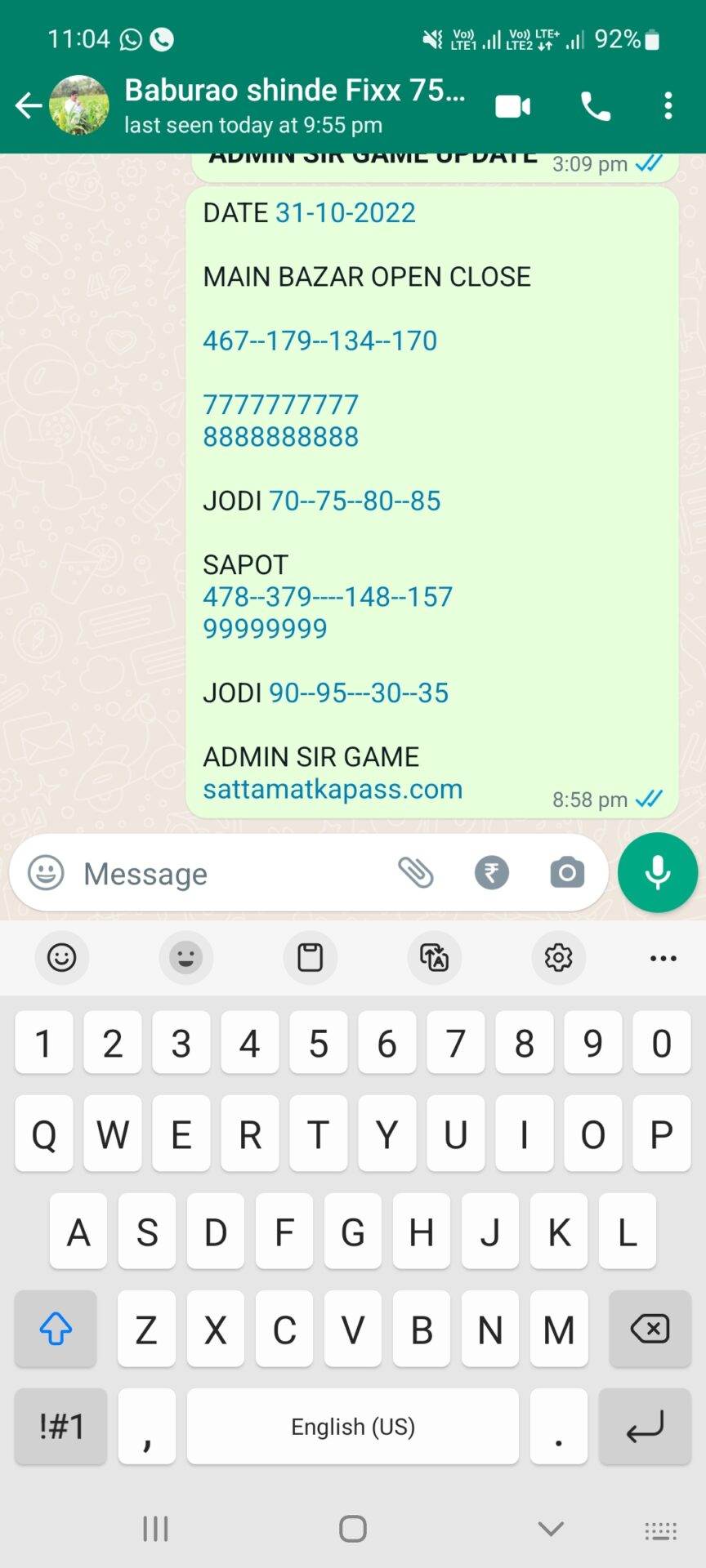Open the chat overflow menu
The image size is (706, 1568).
(x=668, y=106)
